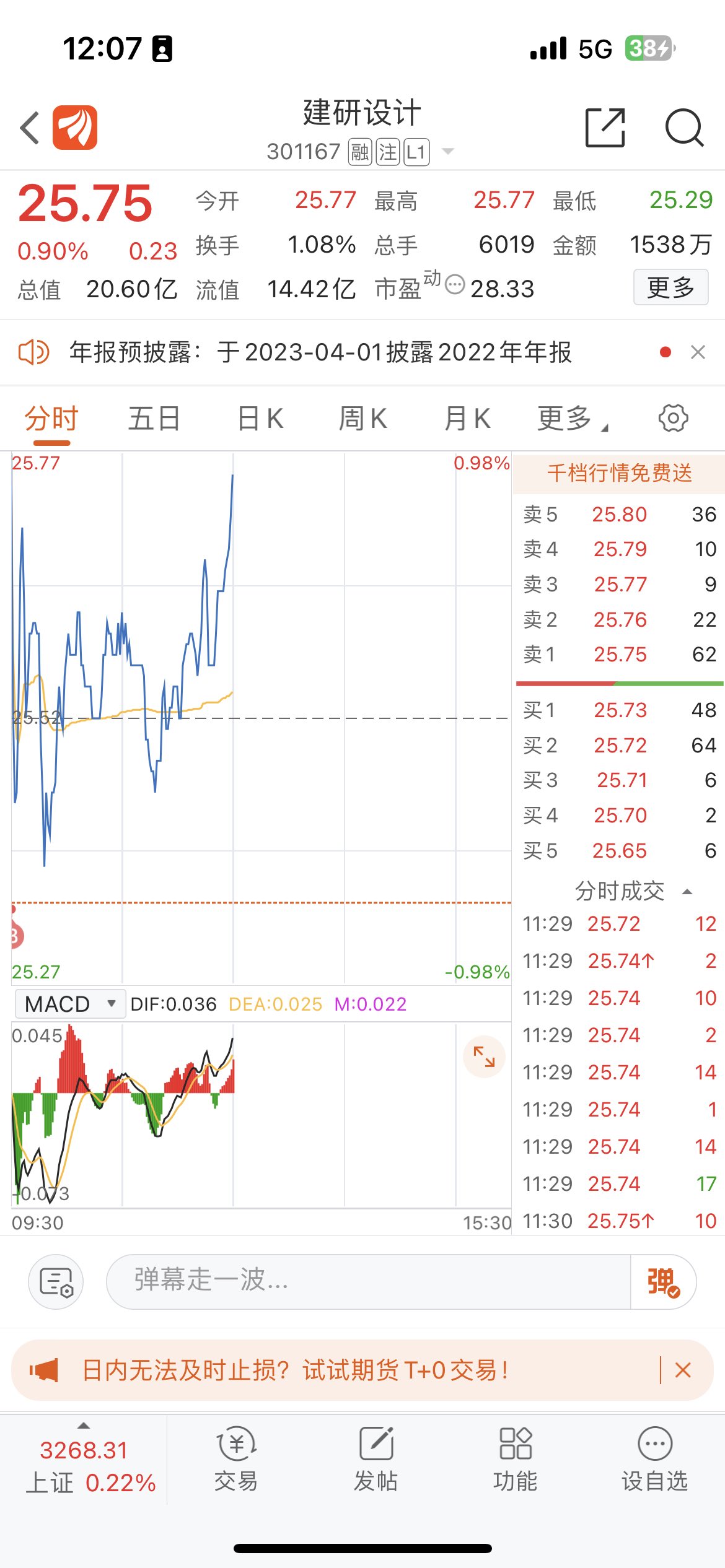Tap the back arrow to leave 建研设计
The width and height of the screenshot is (725, 1568).
[28, 127]
